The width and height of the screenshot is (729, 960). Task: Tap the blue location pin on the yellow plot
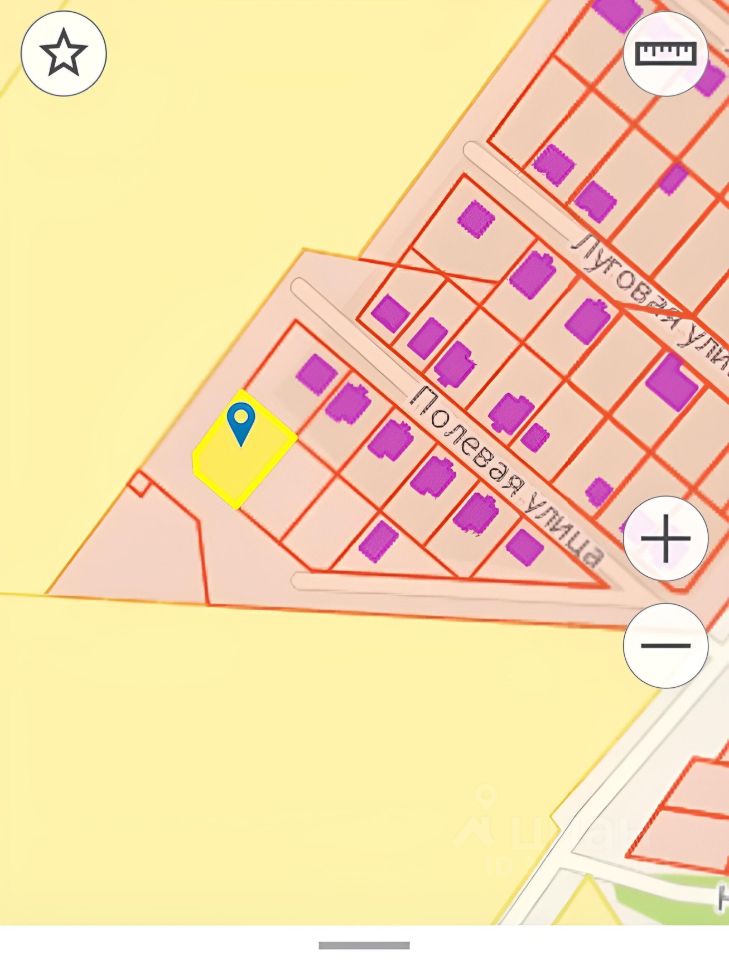click(241, 420)
